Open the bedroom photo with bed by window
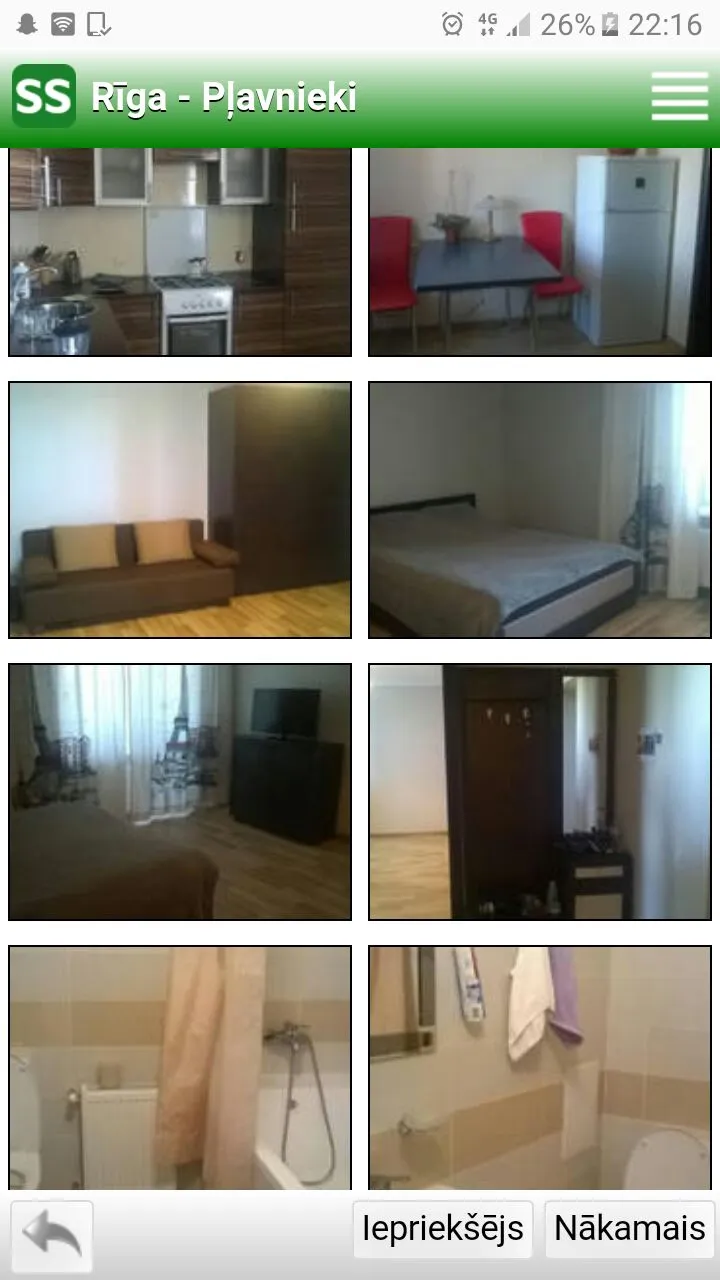Viewport: 720px width, 1280px height. coord(540,510)
